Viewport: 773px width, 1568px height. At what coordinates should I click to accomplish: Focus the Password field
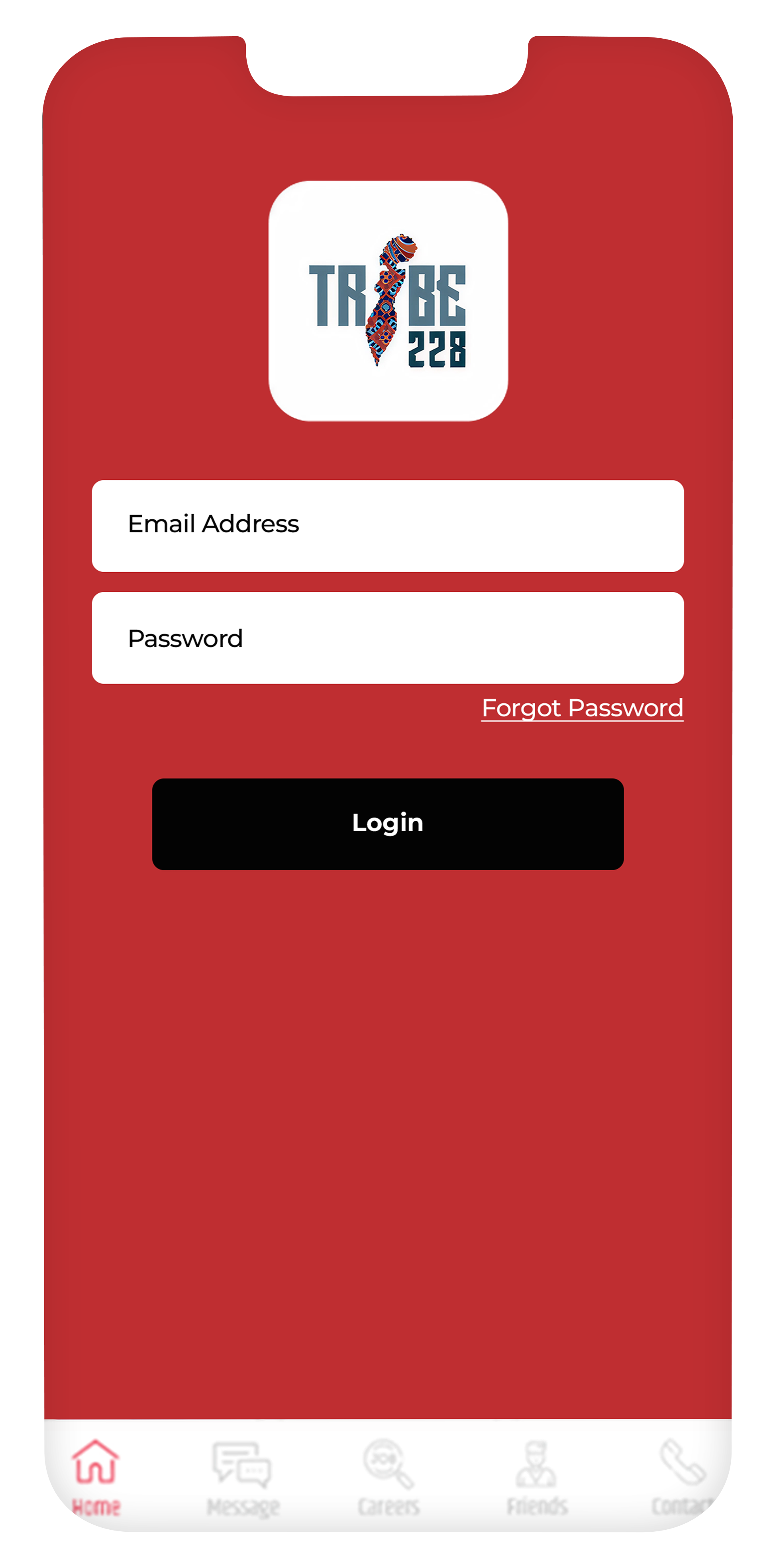click(387, 637)
